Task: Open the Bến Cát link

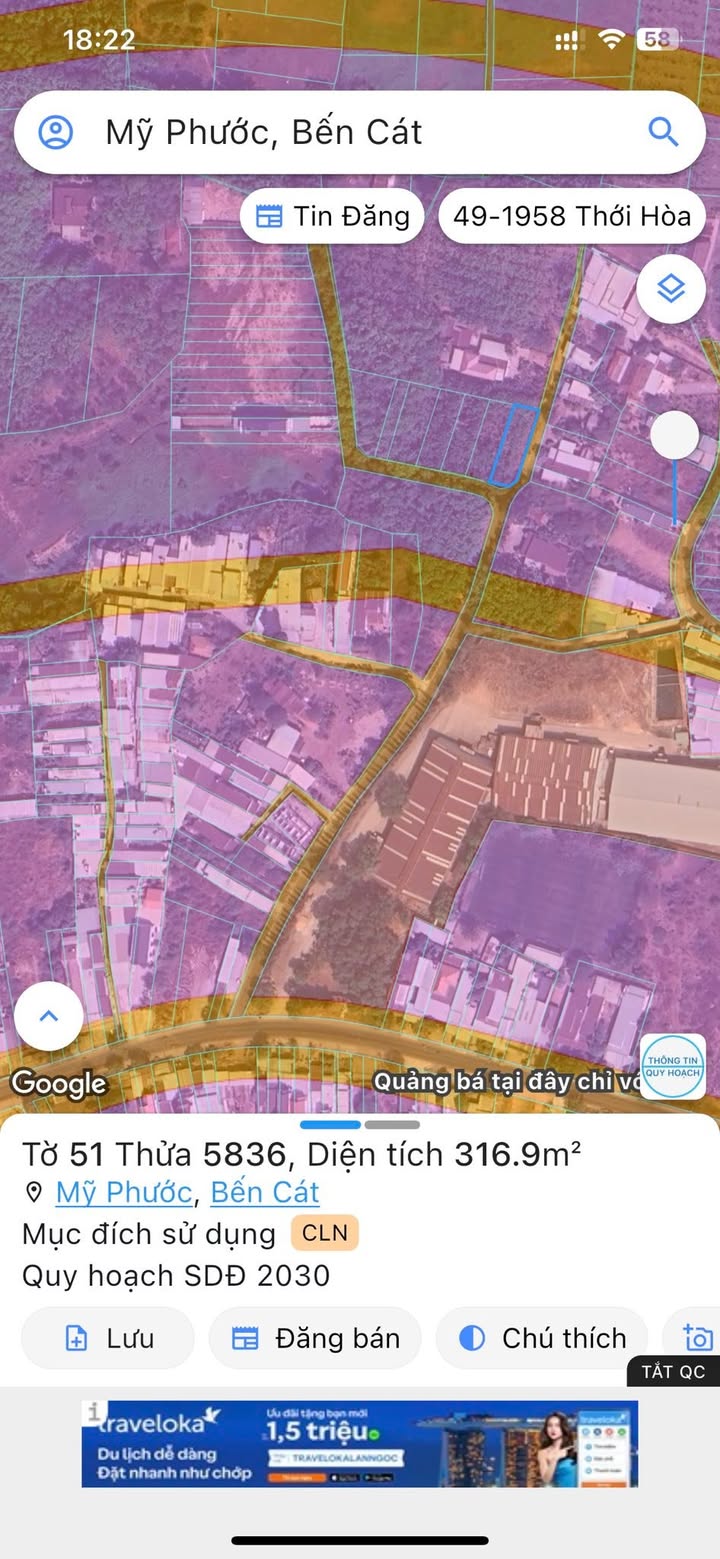Action: click(265, 1192)
